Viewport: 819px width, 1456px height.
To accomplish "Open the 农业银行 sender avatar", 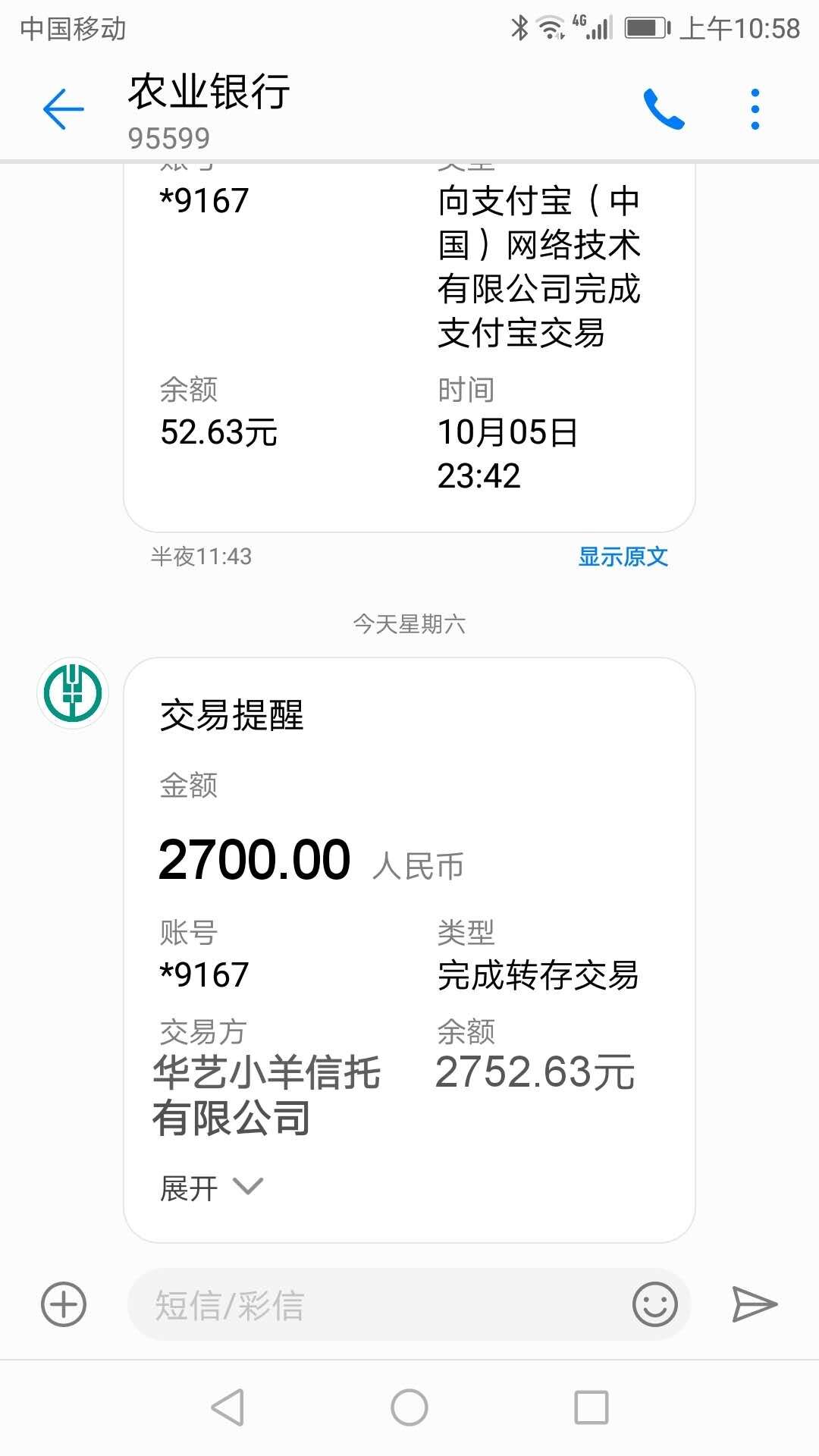I will [73, 693].
